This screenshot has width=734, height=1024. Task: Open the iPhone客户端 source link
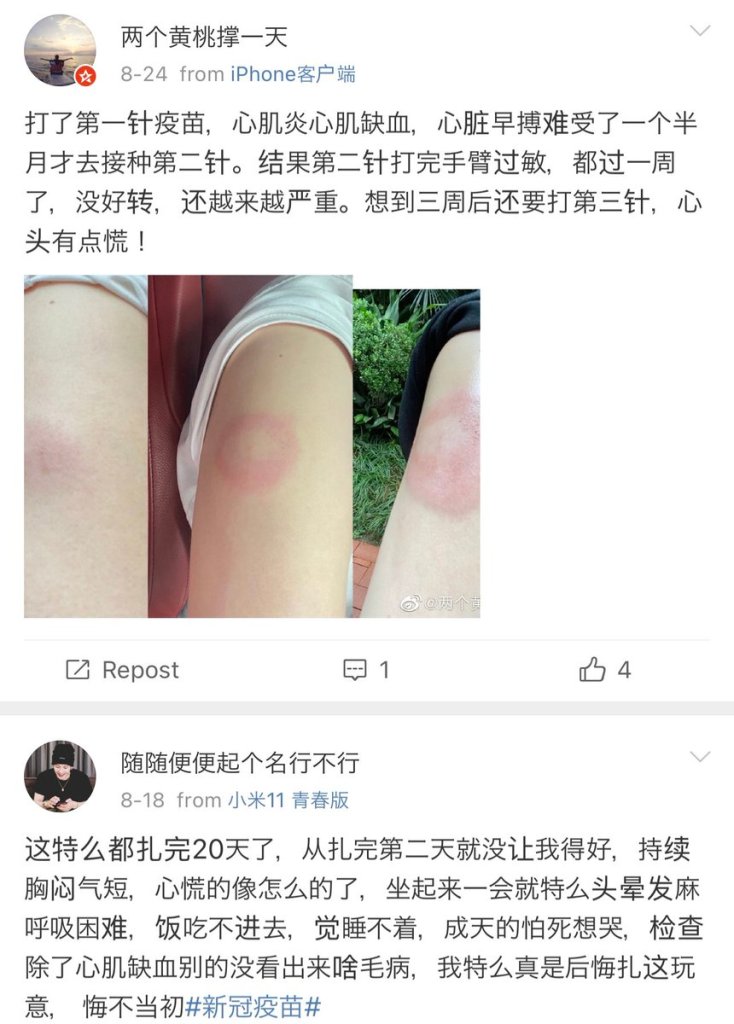point(292,74)
